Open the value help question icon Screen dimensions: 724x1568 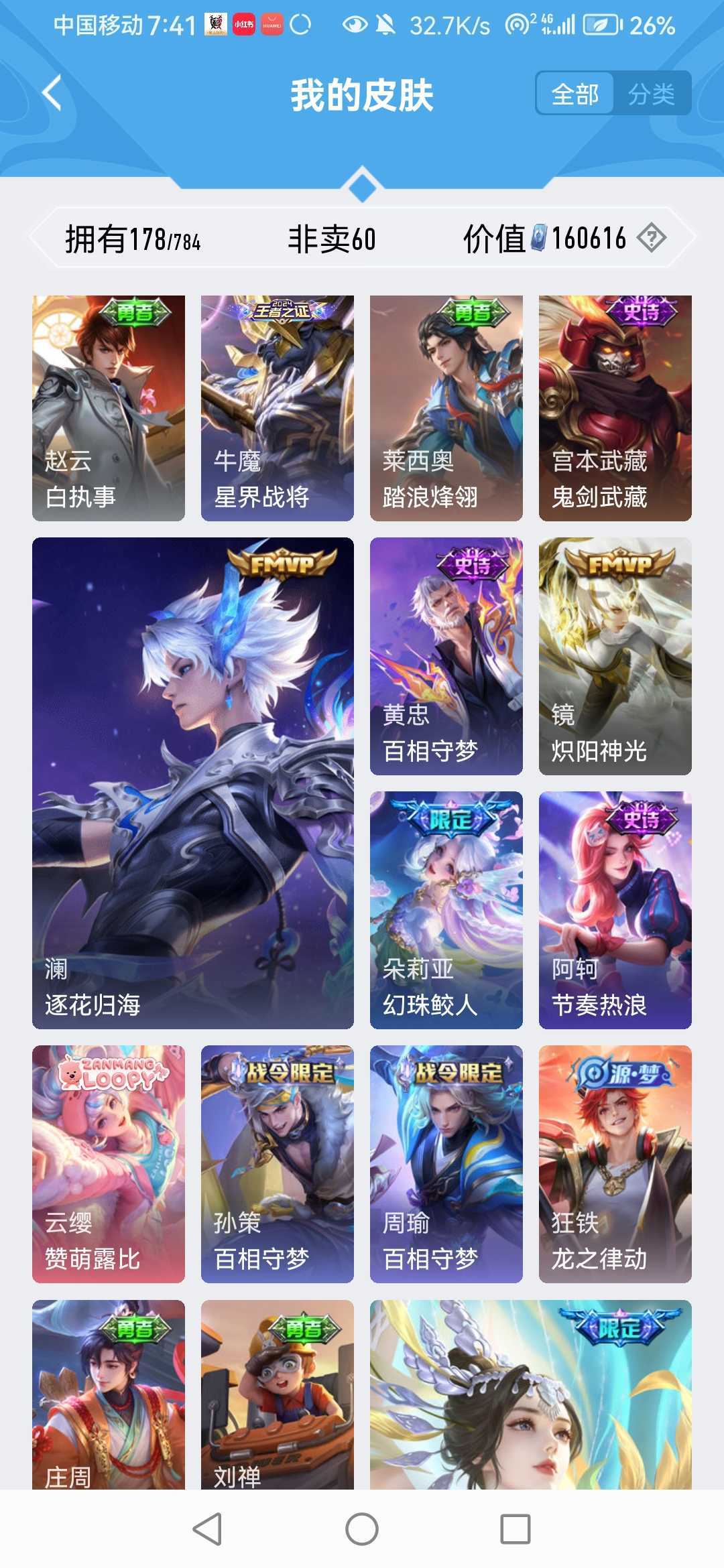(x=651, y=238)
